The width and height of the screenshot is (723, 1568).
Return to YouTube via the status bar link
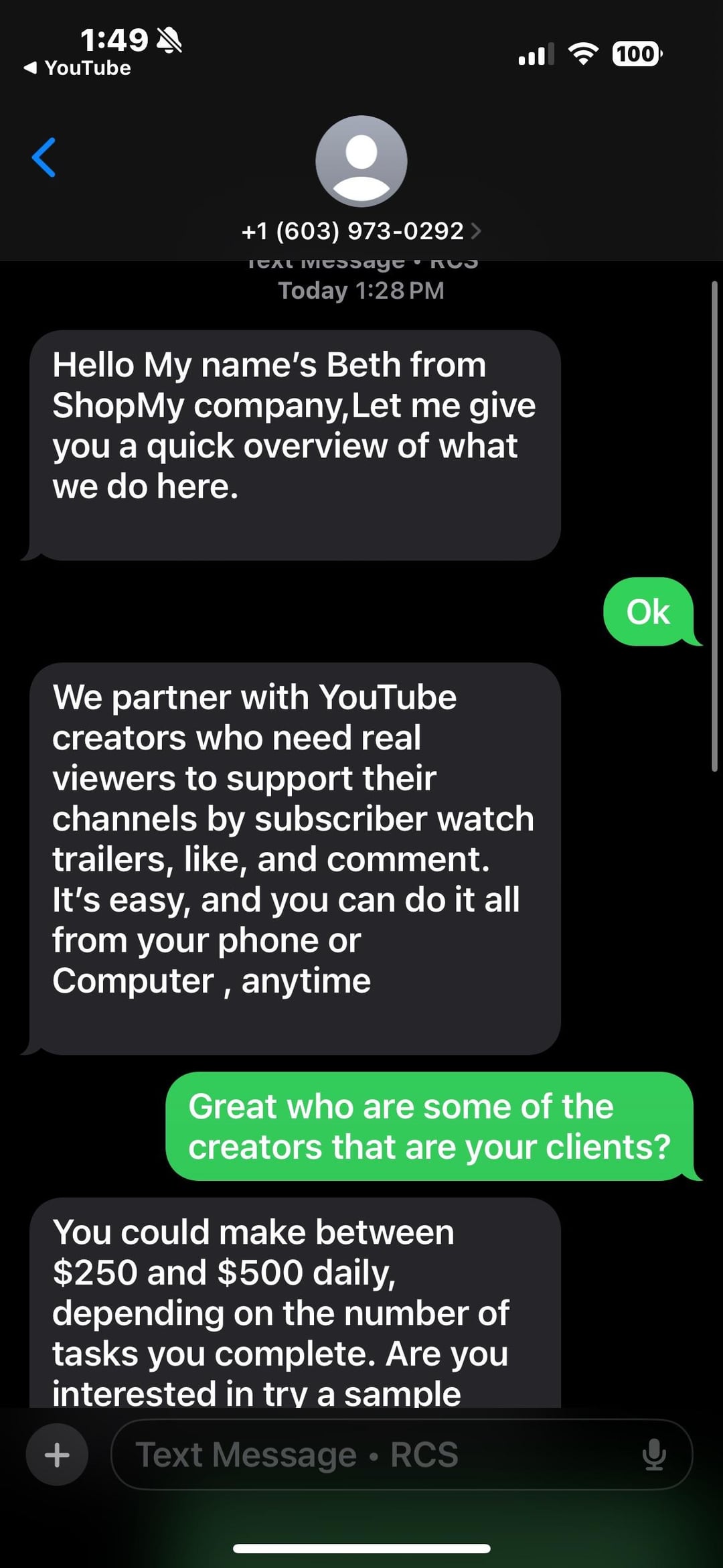click(x=78, y=68)
